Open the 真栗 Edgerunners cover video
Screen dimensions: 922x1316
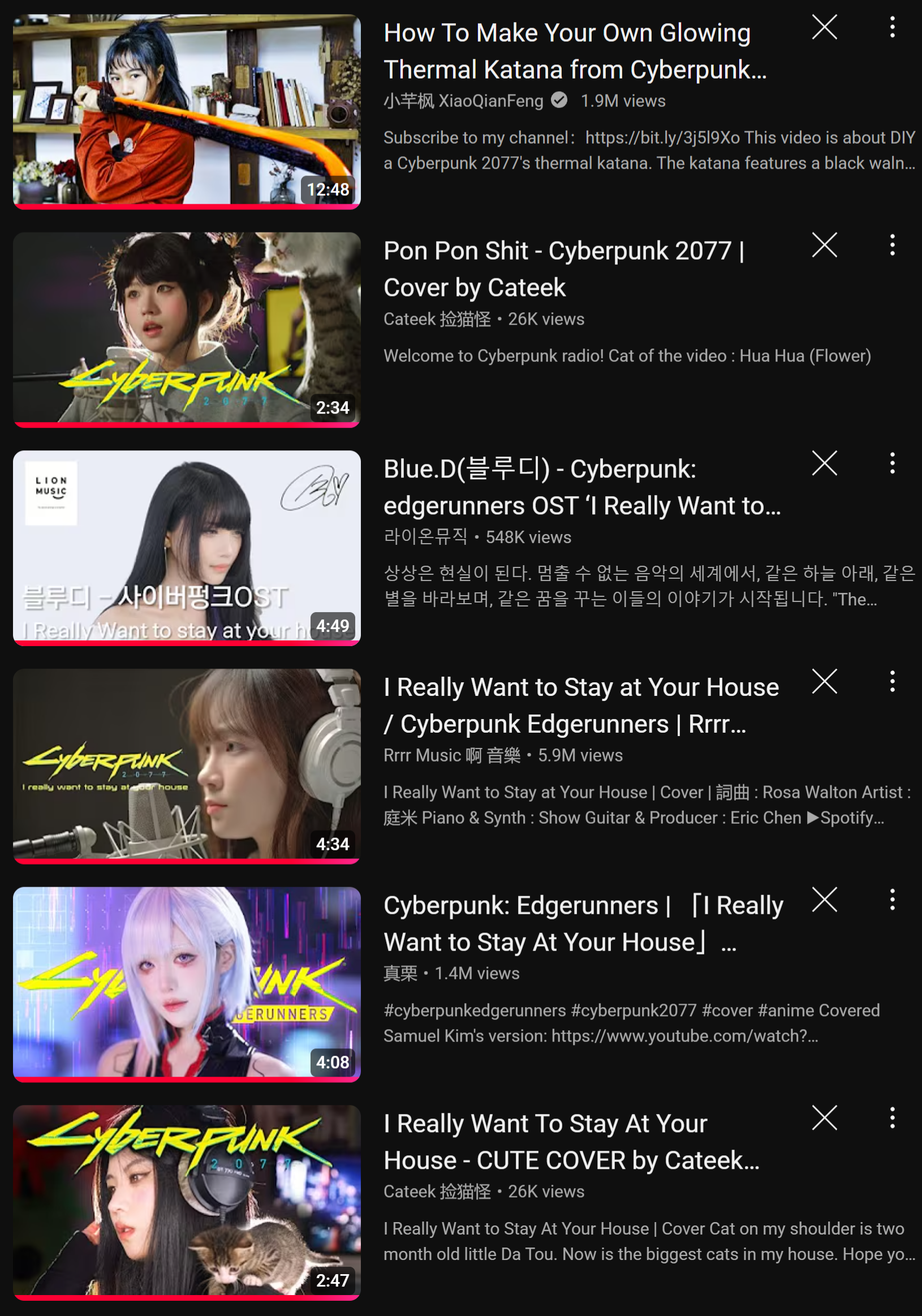[187, 984]
